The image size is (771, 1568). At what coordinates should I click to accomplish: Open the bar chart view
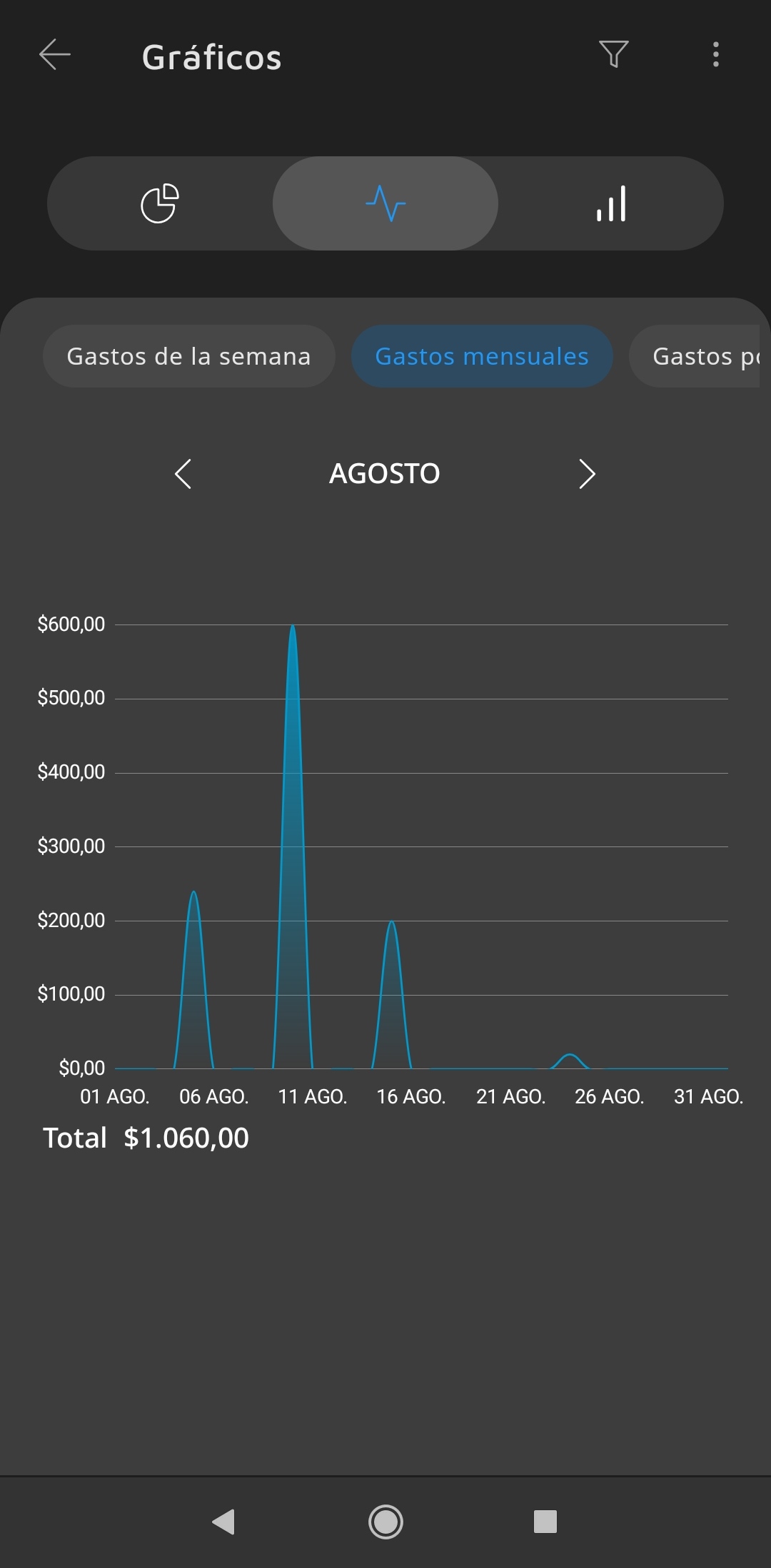click(x=612, y=203)
